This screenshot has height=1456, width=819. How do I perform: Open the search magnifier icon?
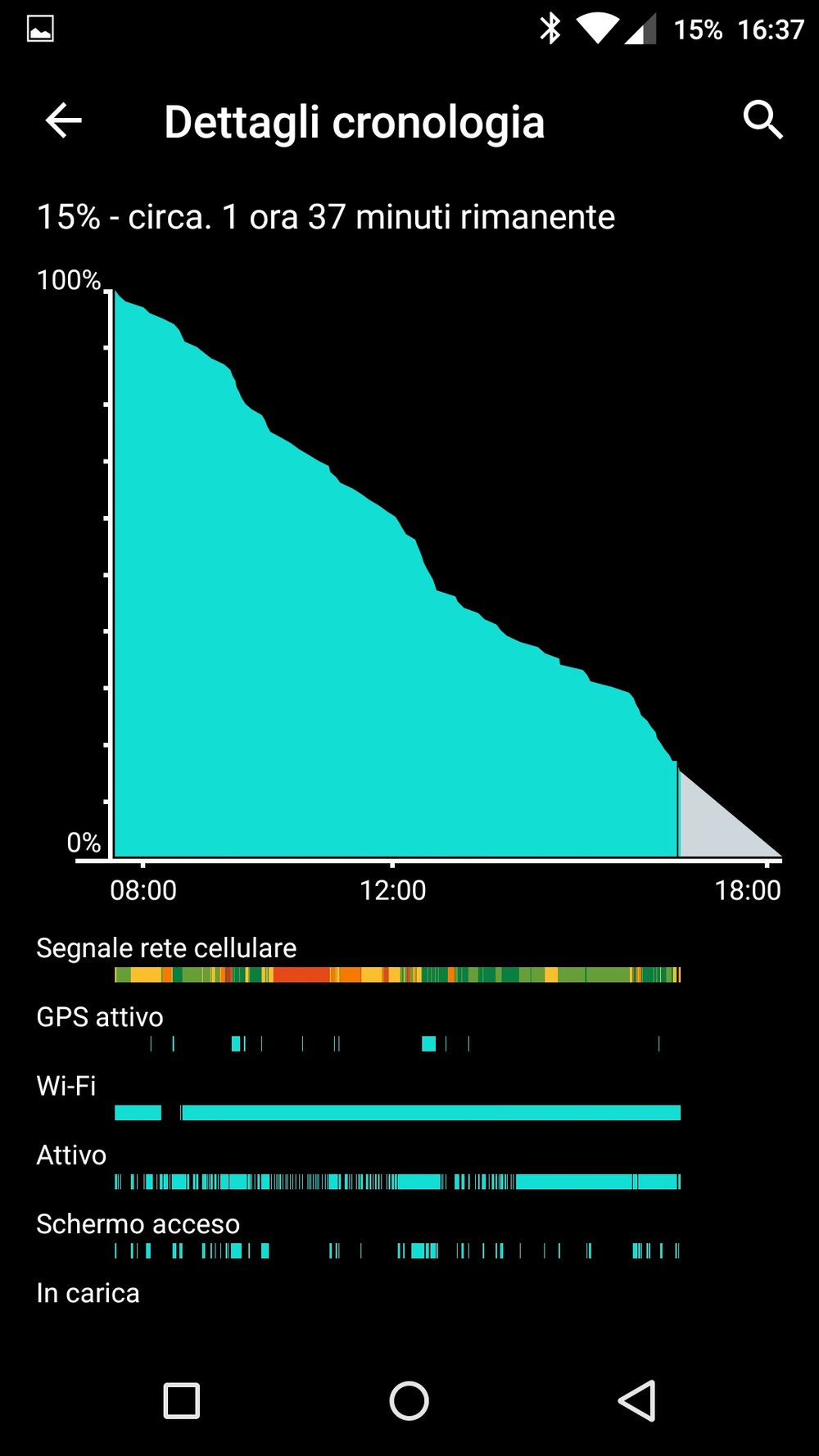762,121
